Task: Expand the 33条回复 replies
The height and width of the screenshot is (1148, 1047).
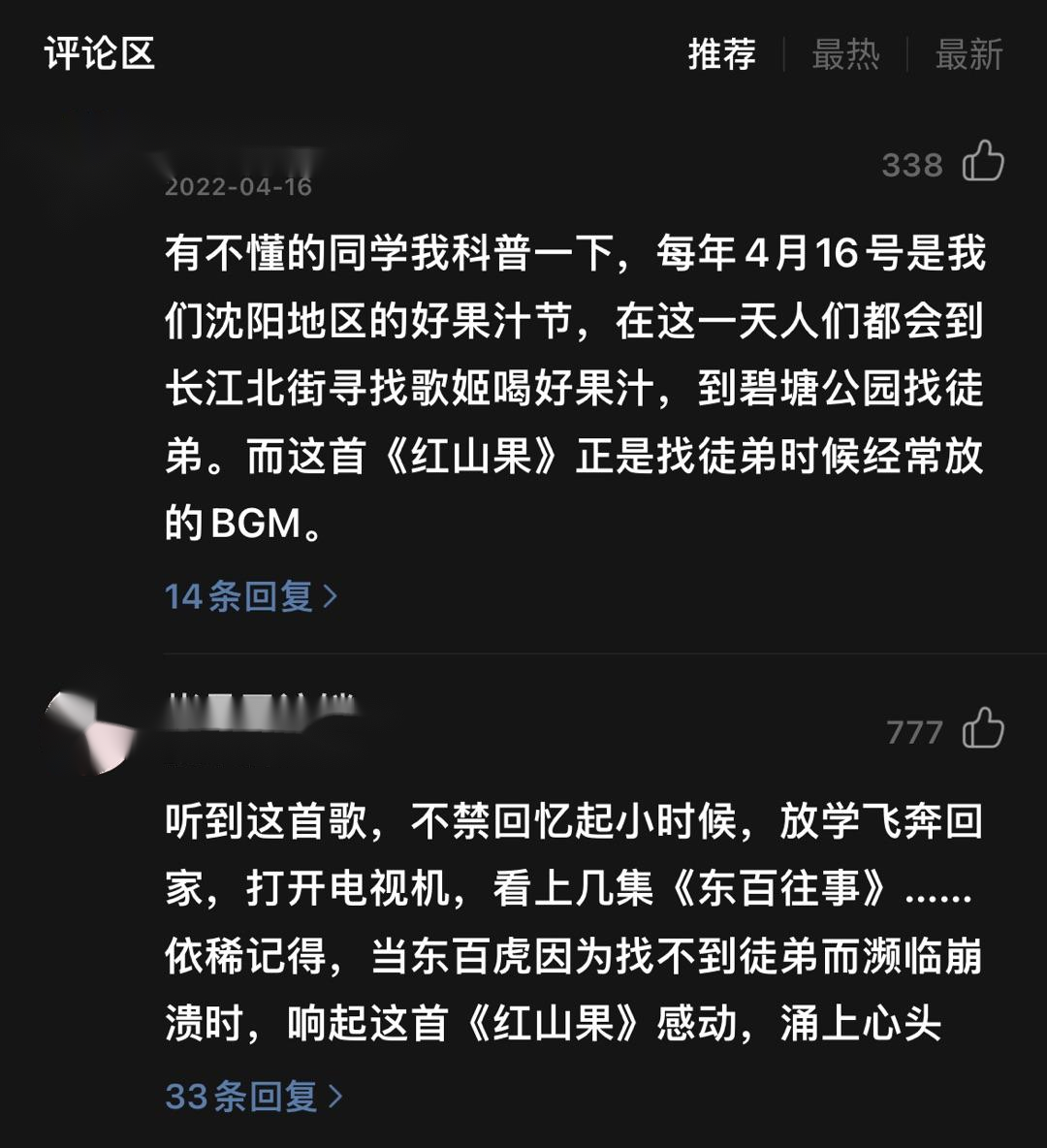Action: tap(253, 1096)
